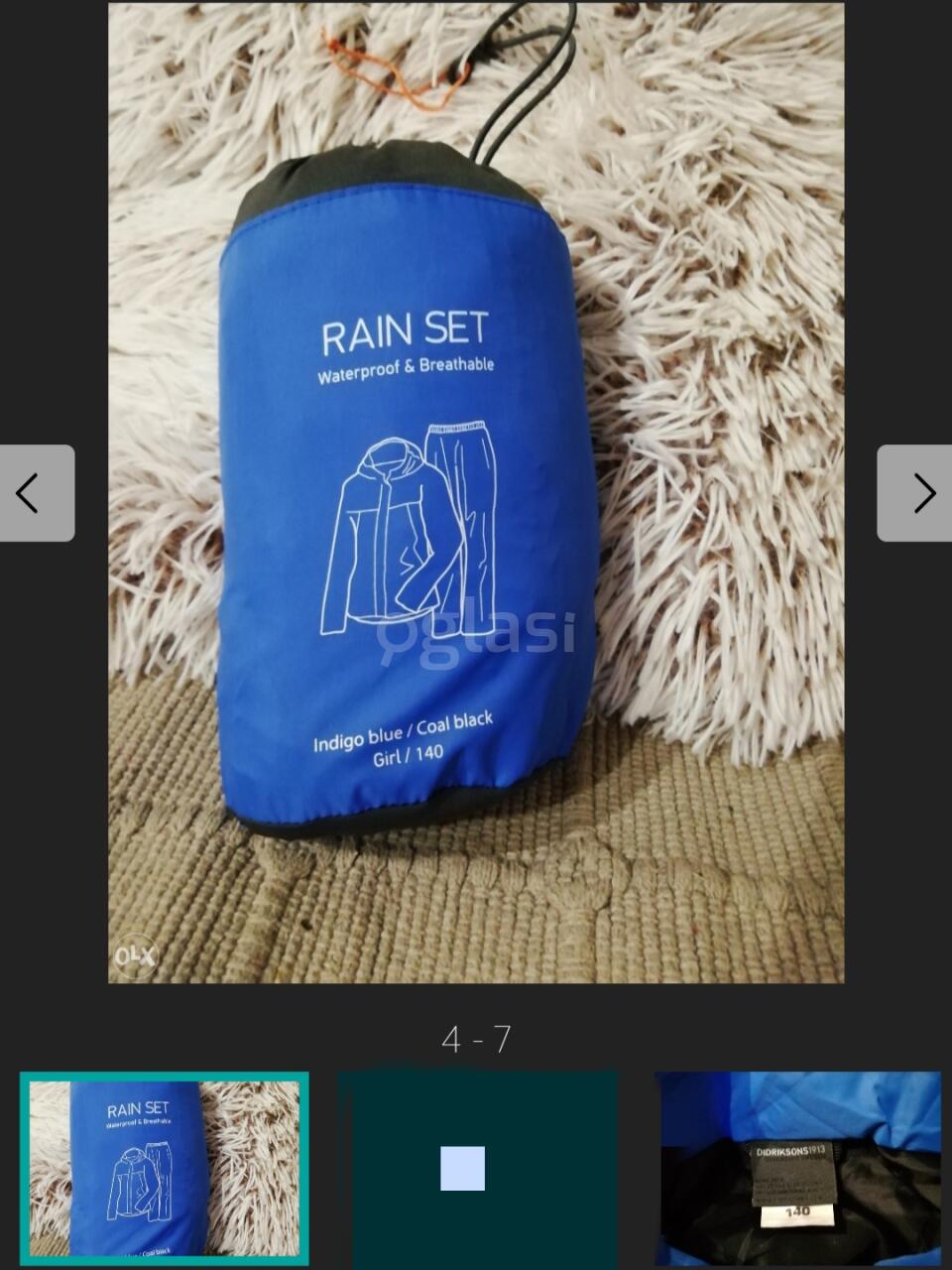Go to the next photo
The height and width of the screenshot is (1270, 952).
(914, 493)
